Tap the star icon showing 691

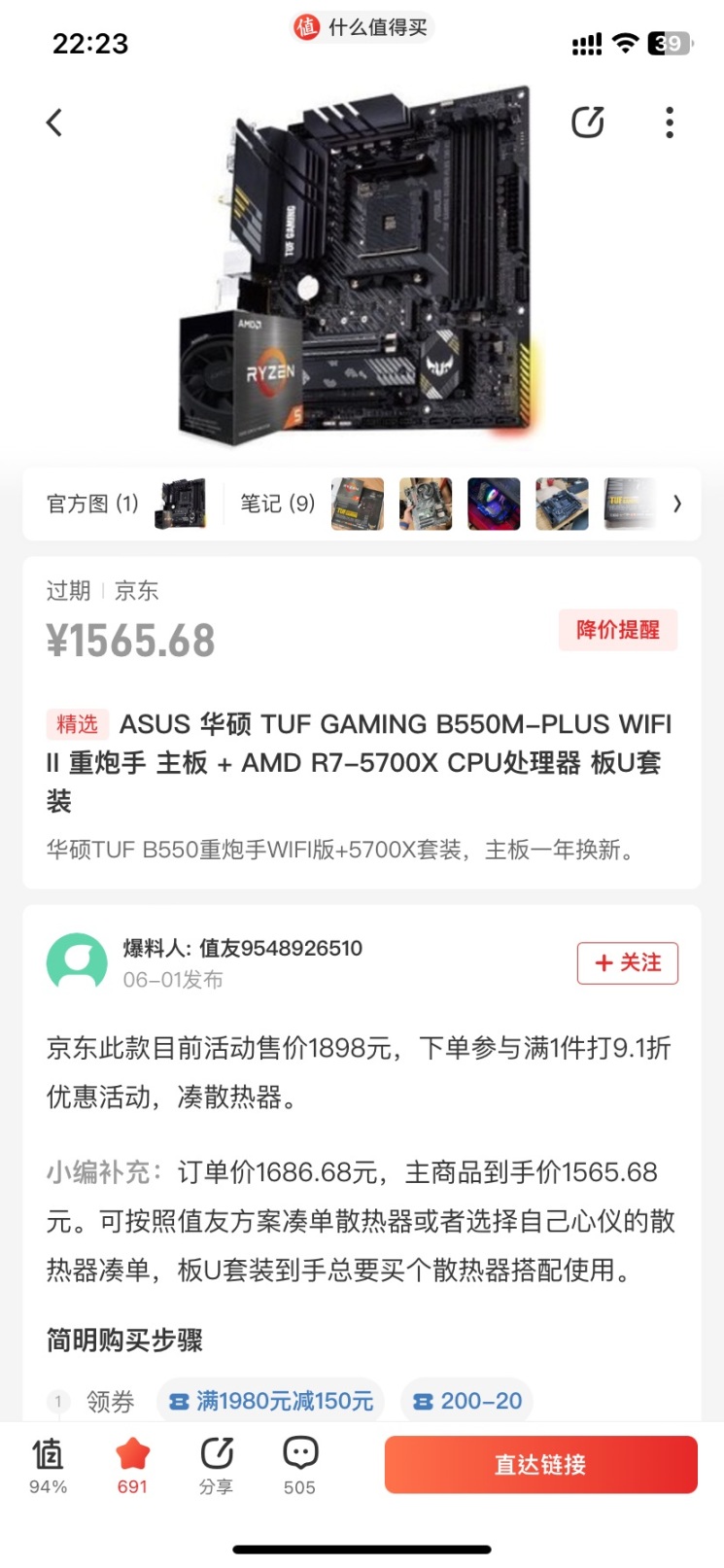[x=132, y=1454]
